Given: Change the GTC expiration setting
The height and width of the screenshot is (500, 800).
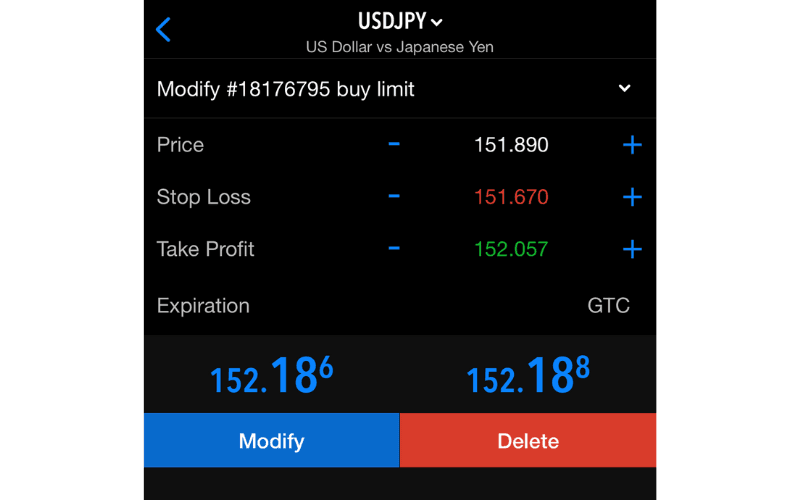Looking at the screenshot, I should (x=608, y=306).
